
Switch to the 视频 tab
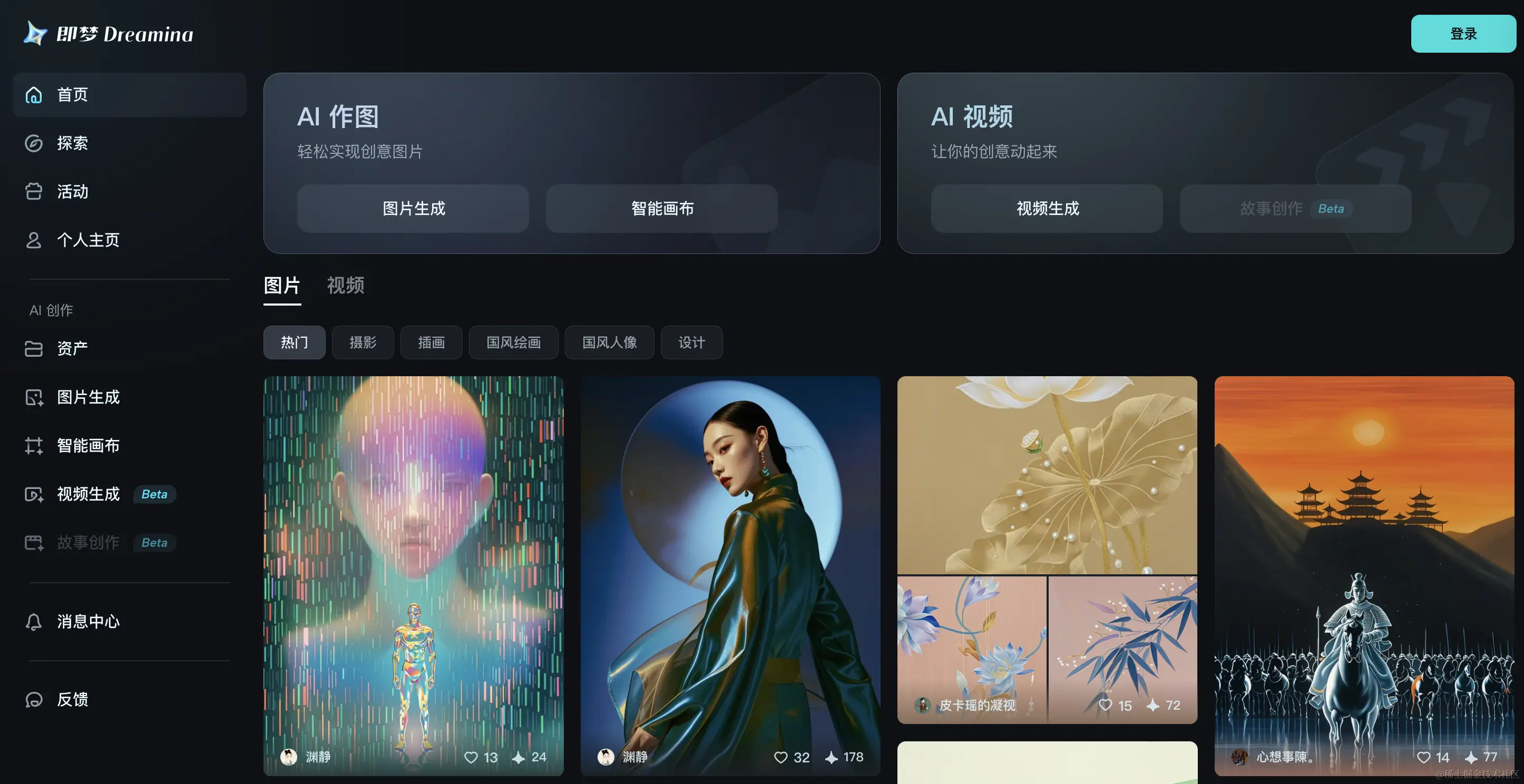pos(346,286)
